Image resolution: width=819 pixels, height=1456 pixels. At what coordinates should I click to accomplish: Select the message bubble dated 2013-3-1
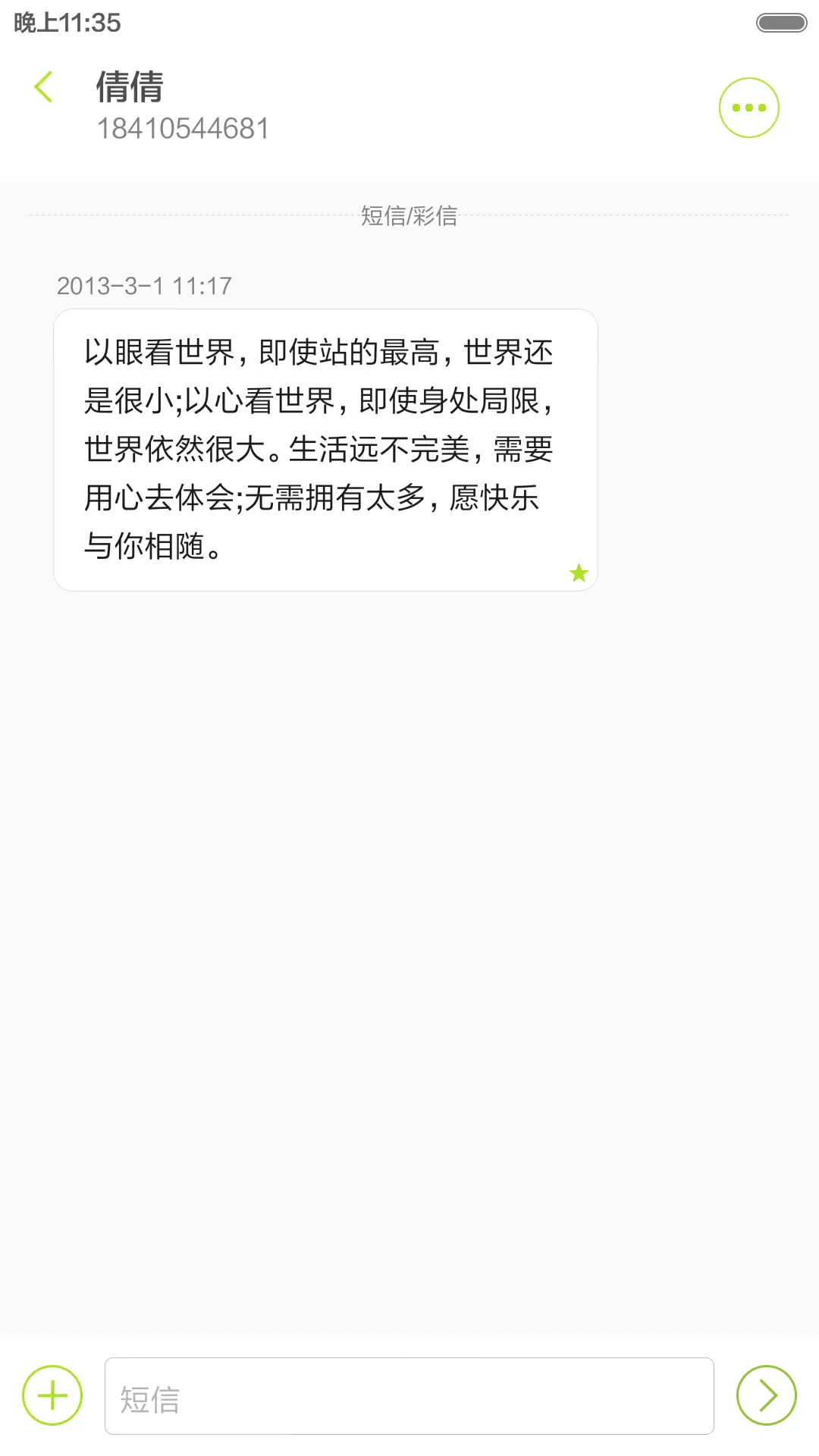coord(325,447)
